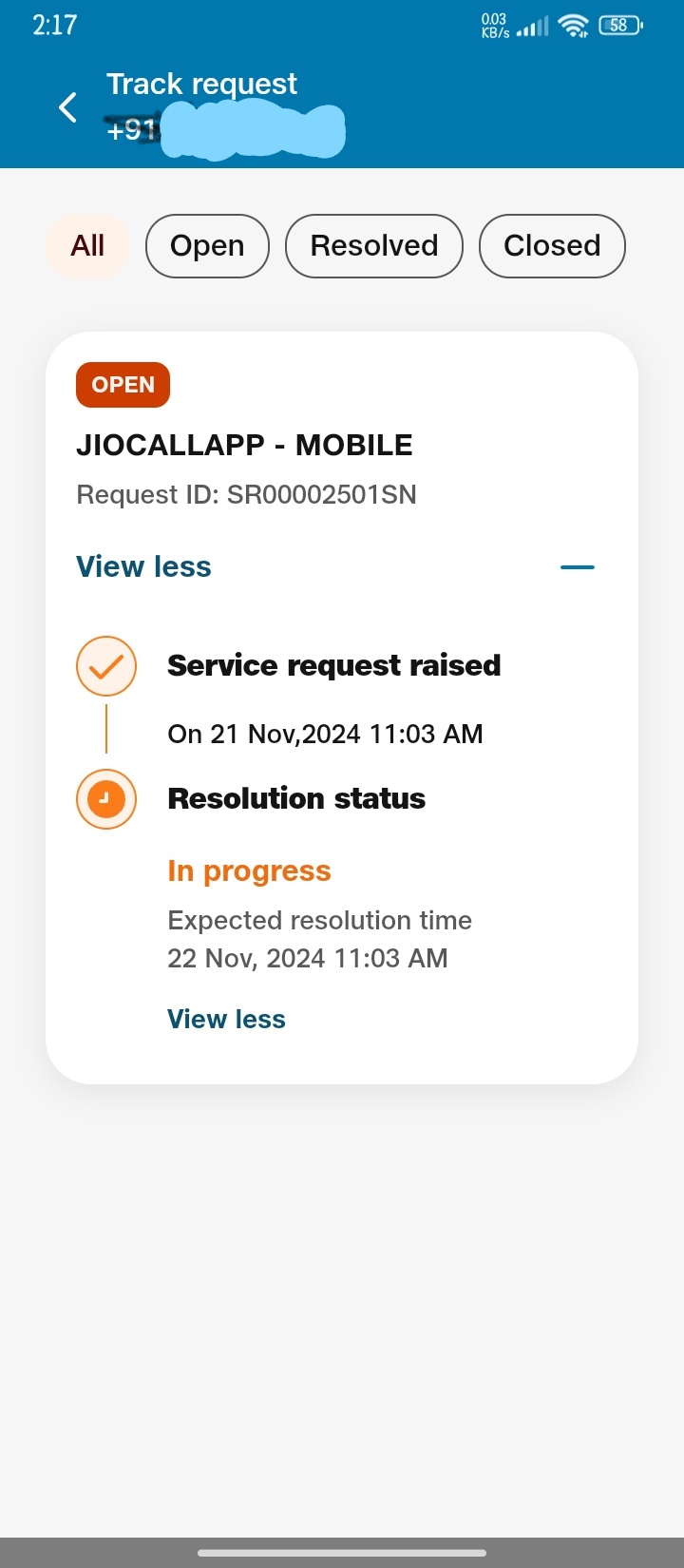The height and width of the screenshot is (1568, 684).
Task: Switch to the Closed filter
Action: 552,246
